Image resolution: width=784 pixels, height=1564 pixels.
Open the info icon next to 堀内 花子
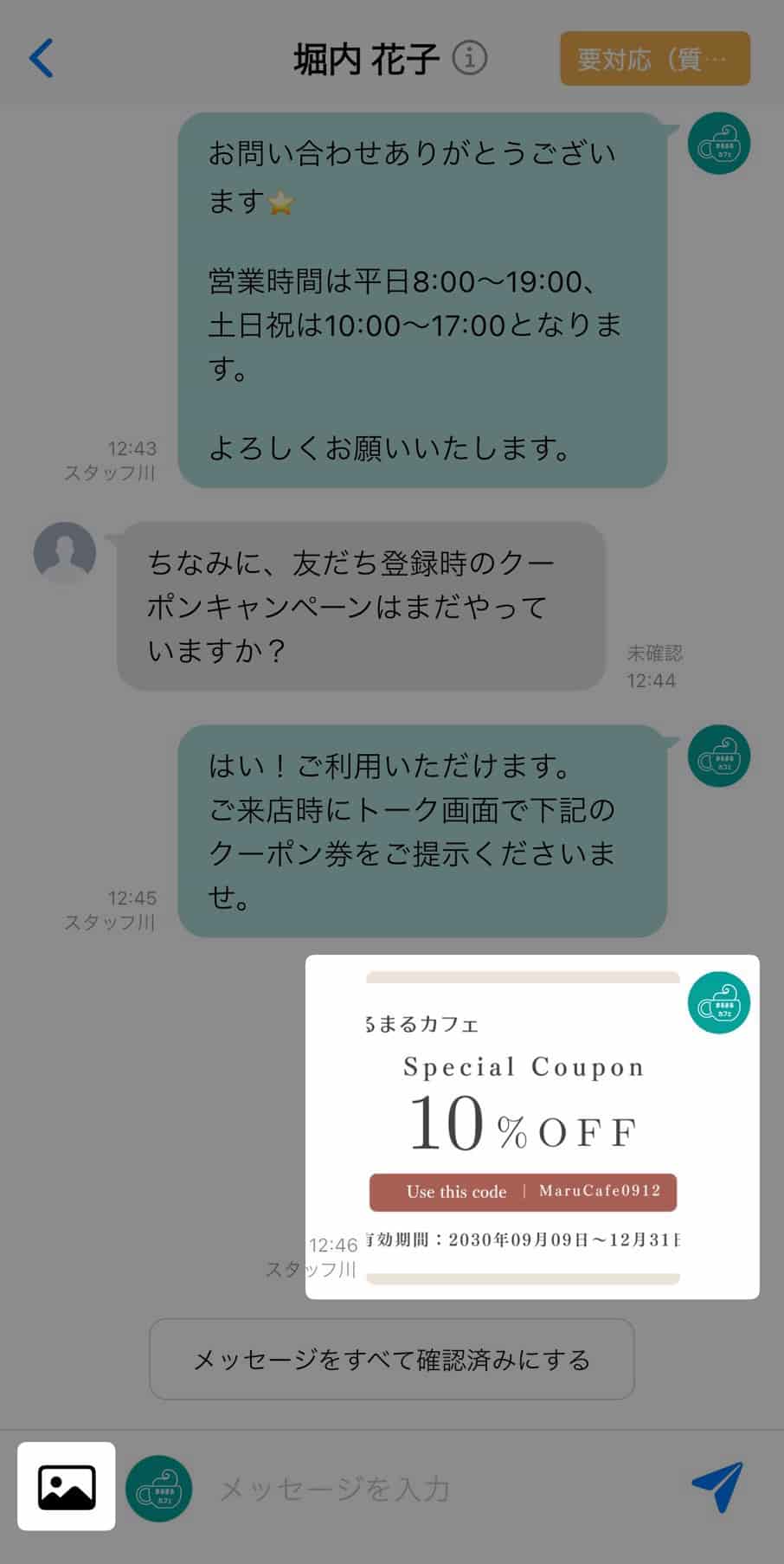coord(470,59)
